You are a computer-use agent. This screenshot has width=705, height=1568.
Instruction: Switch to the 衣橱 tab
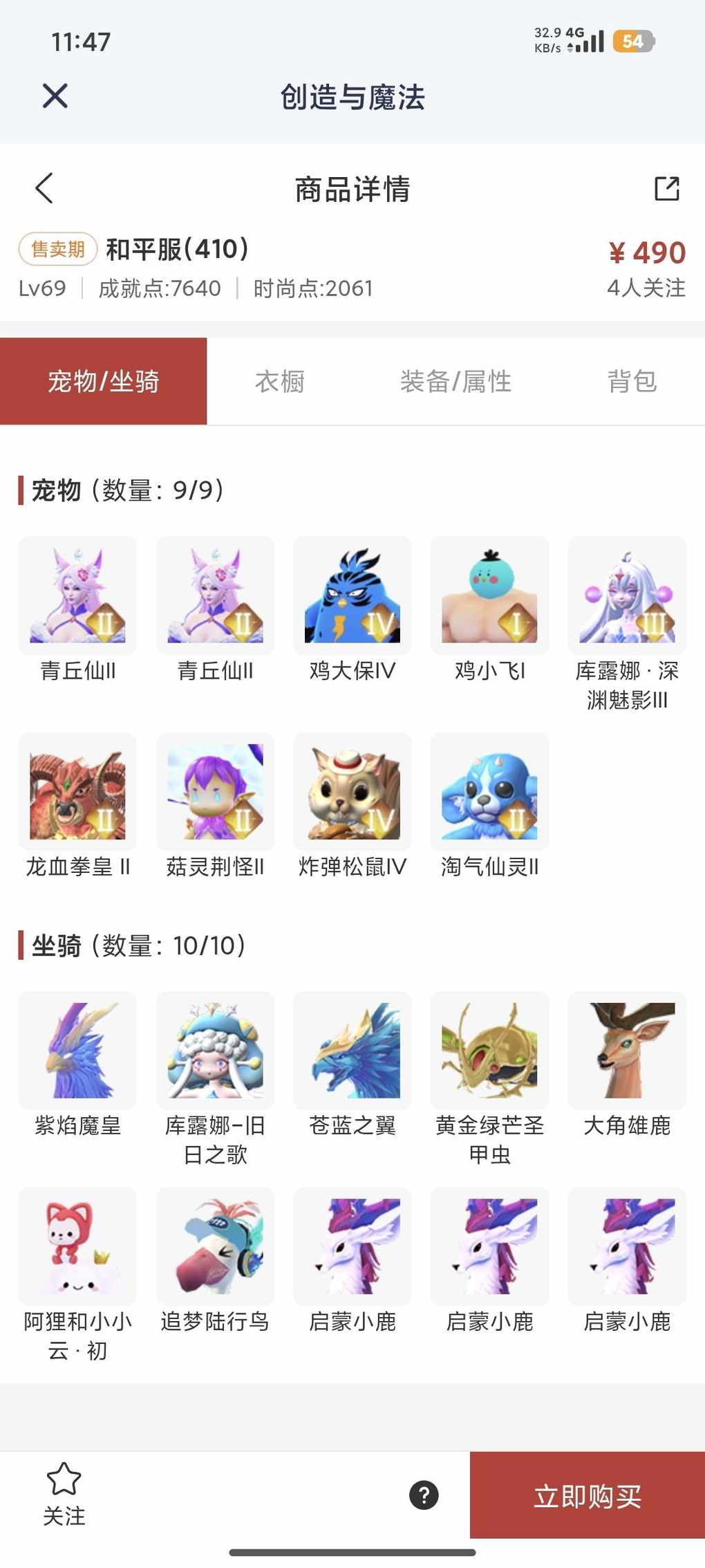[x=279, y=381]
